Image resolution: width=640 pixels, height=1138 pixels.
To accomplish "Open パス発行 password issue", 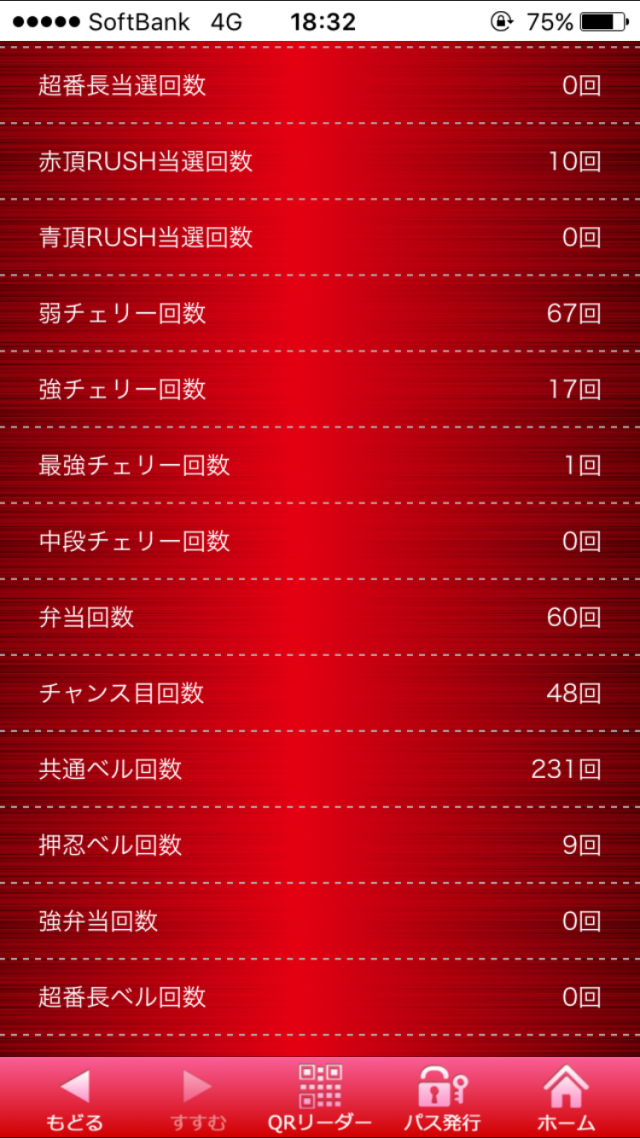I will coord(442,1097).
